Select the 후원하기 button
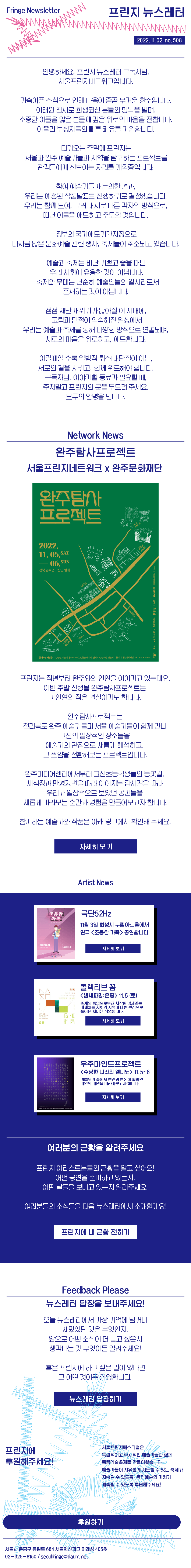 click(91, 1522)
